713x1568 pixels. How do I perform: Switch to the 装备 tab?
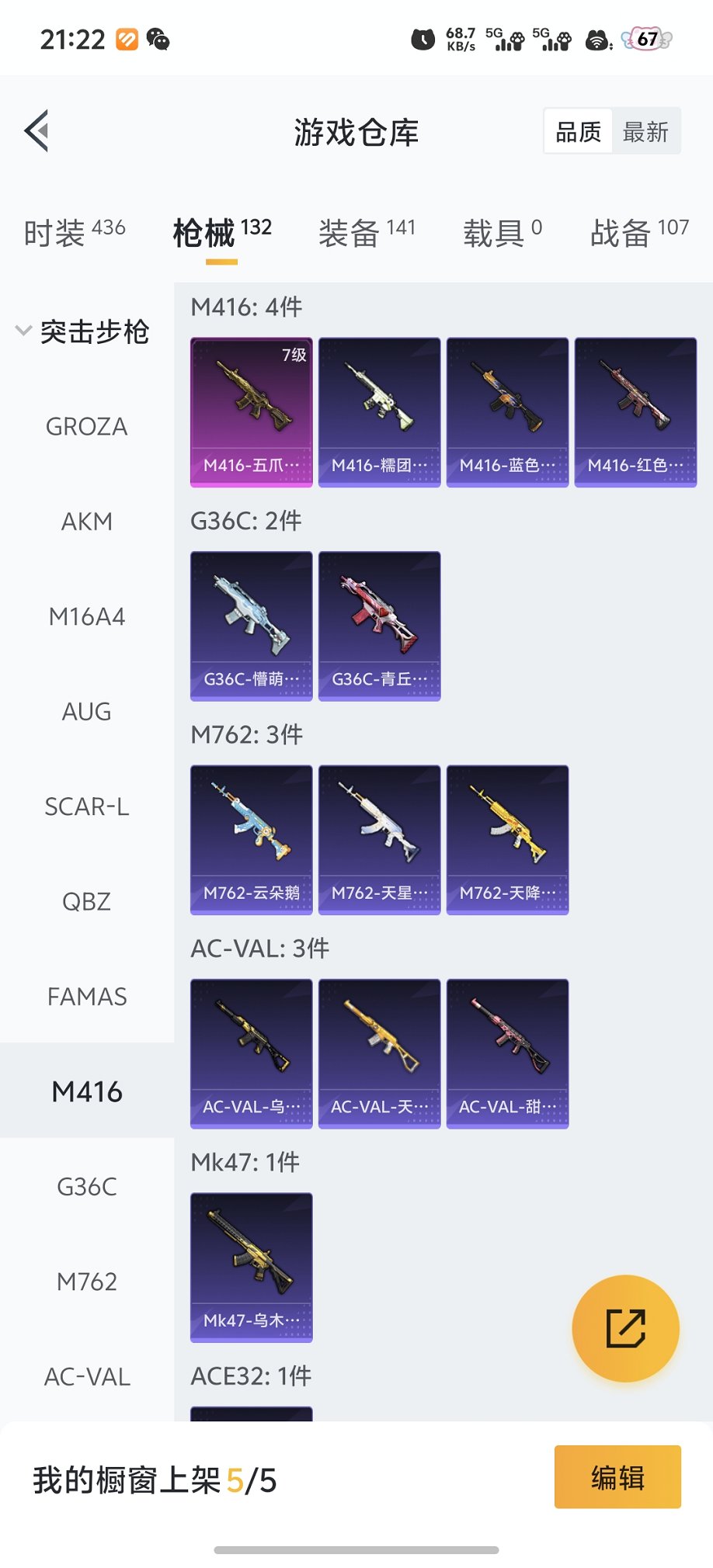point(367,232)
